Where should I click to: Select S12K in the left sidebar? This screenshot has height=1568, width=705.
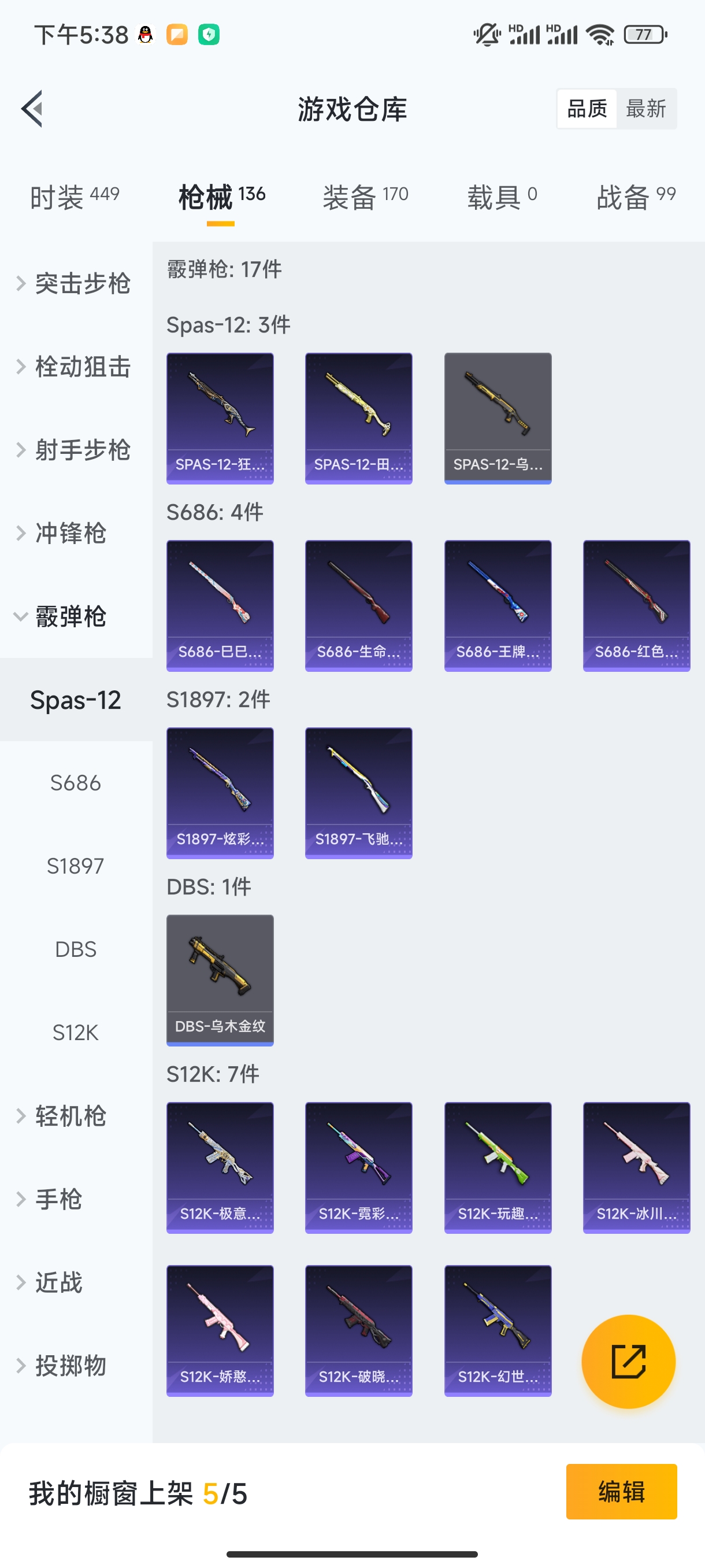76,1033
